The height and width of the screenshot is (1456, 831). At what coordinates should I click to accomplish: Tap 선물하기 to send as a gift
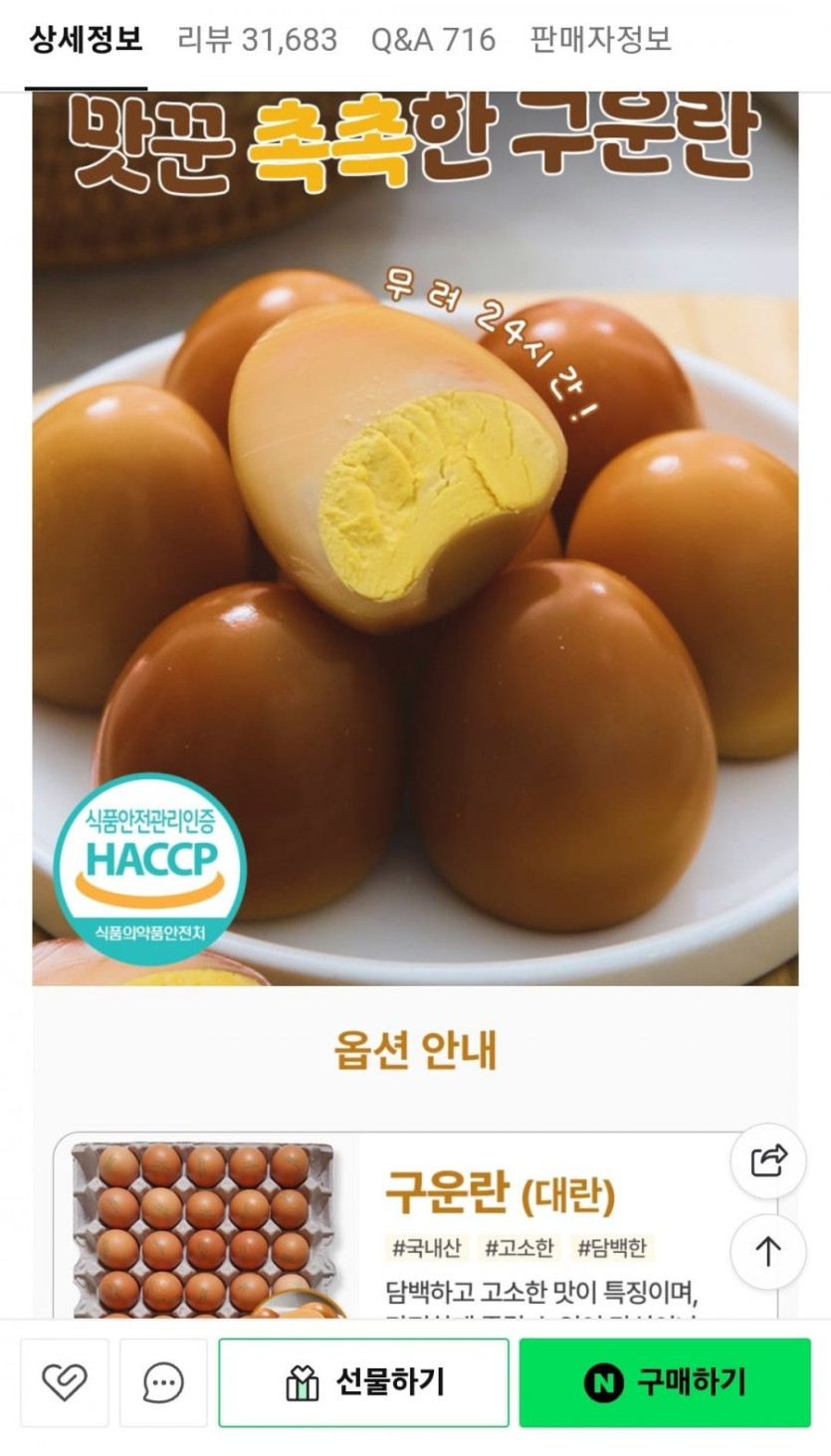(363, 1382)
